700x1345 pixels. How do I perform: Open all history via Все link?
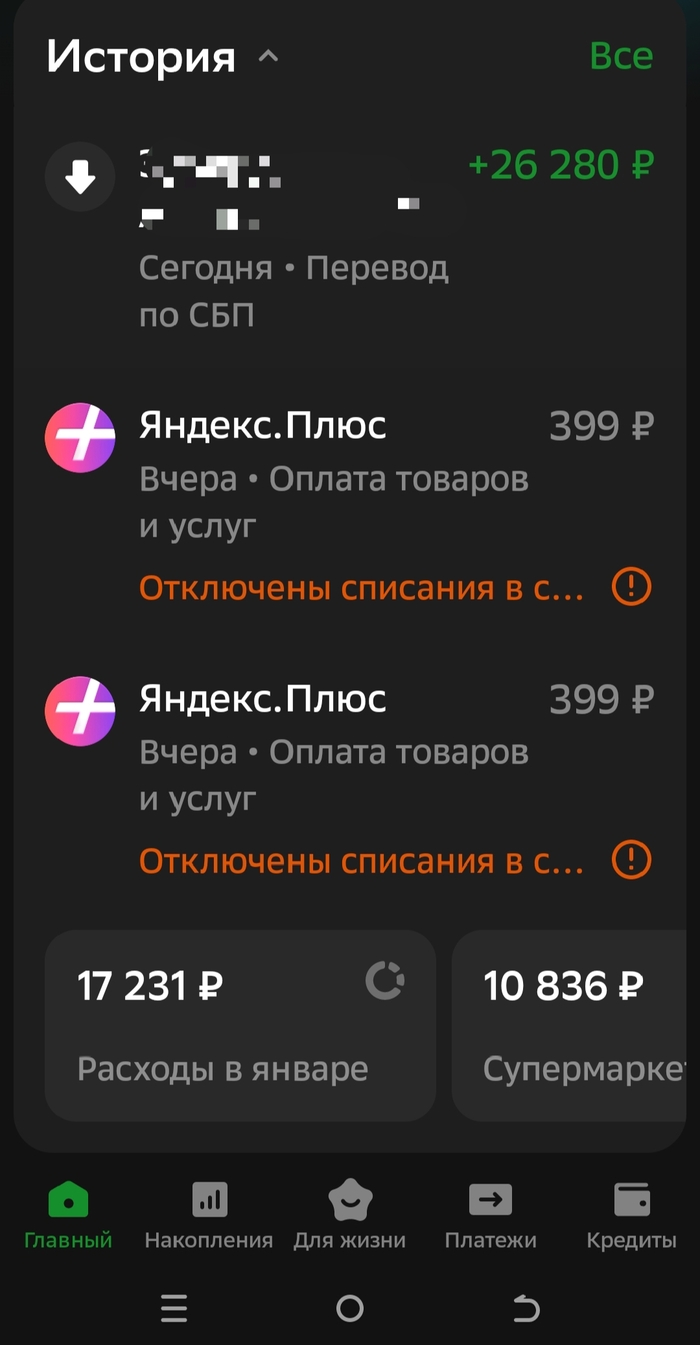[621, 56]
